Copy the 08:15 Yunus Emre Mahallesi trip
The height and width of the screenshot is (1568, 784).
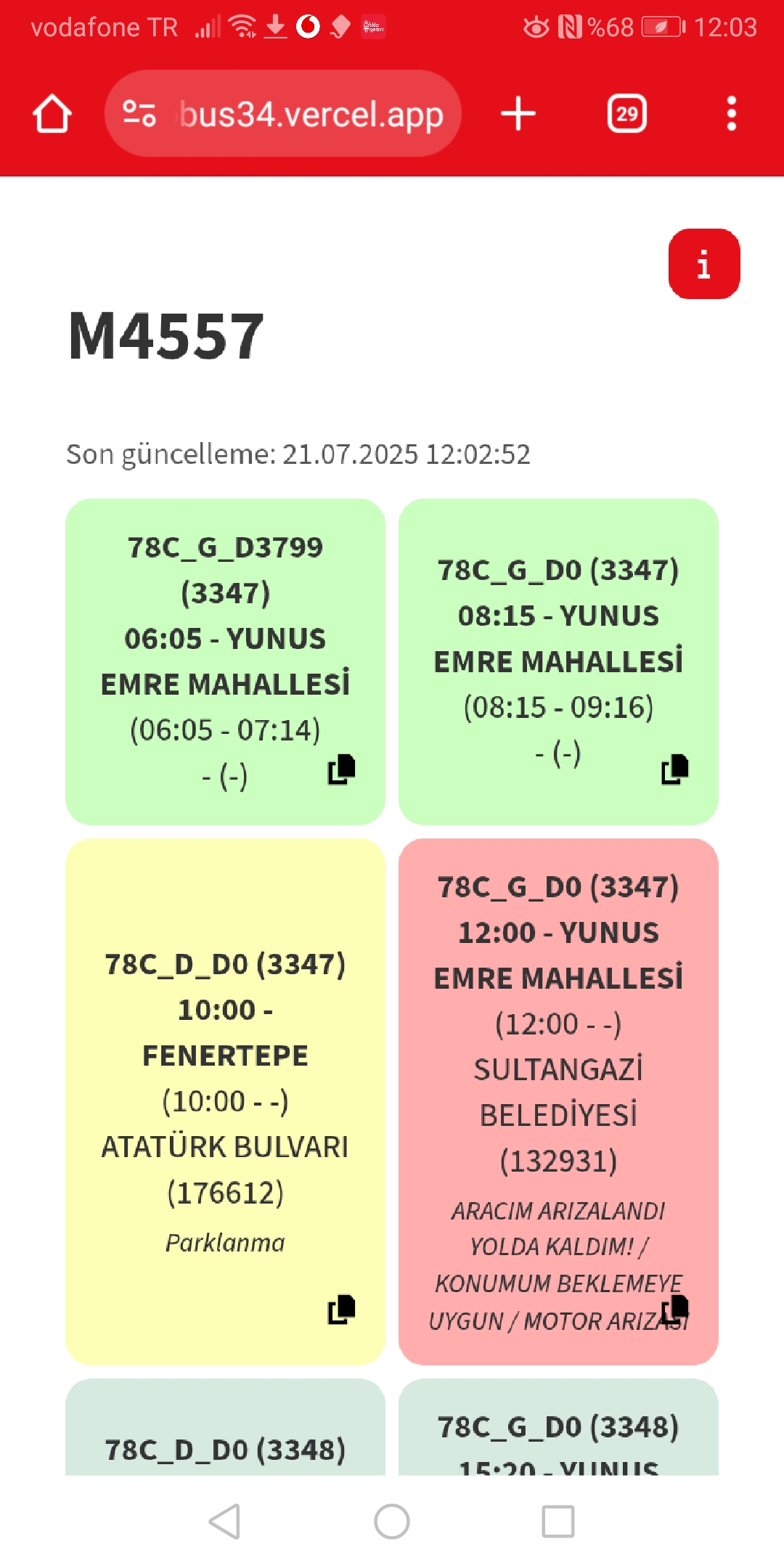pos(674,769)
